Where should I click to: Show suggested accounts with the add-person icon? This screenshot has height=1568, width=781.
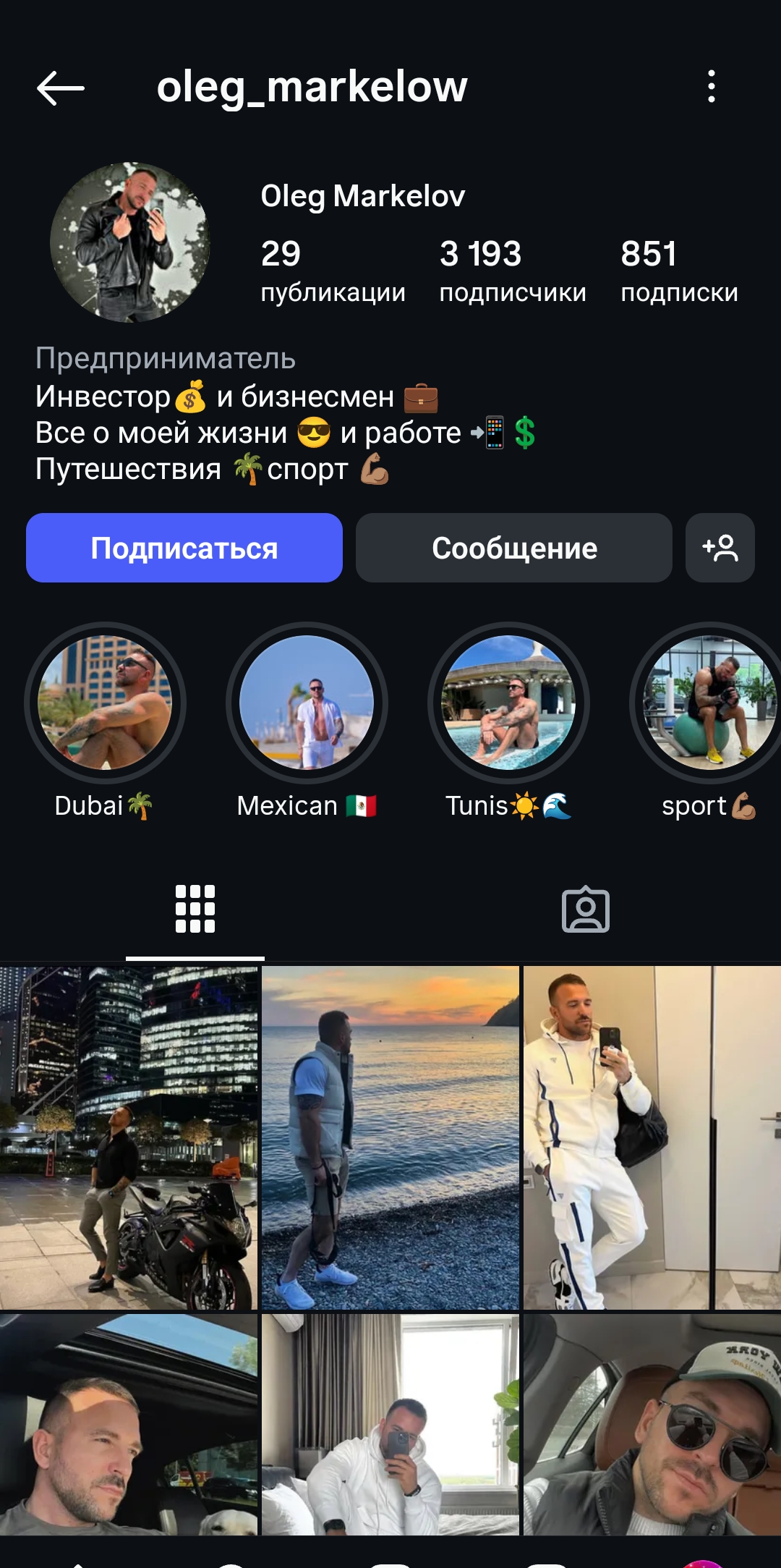[720, 548]
